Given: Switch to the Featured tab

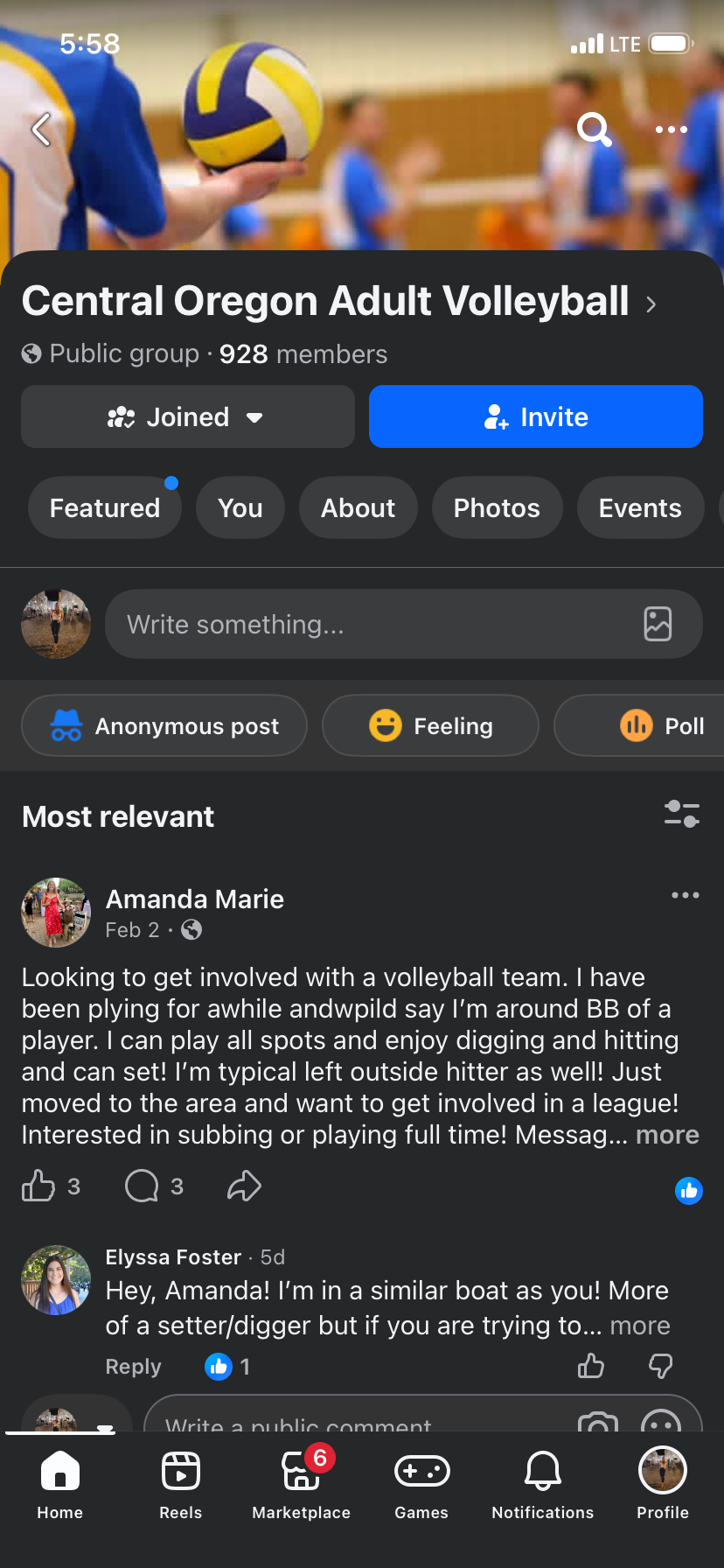Looking at the screenshot, I should pos(105,508).
